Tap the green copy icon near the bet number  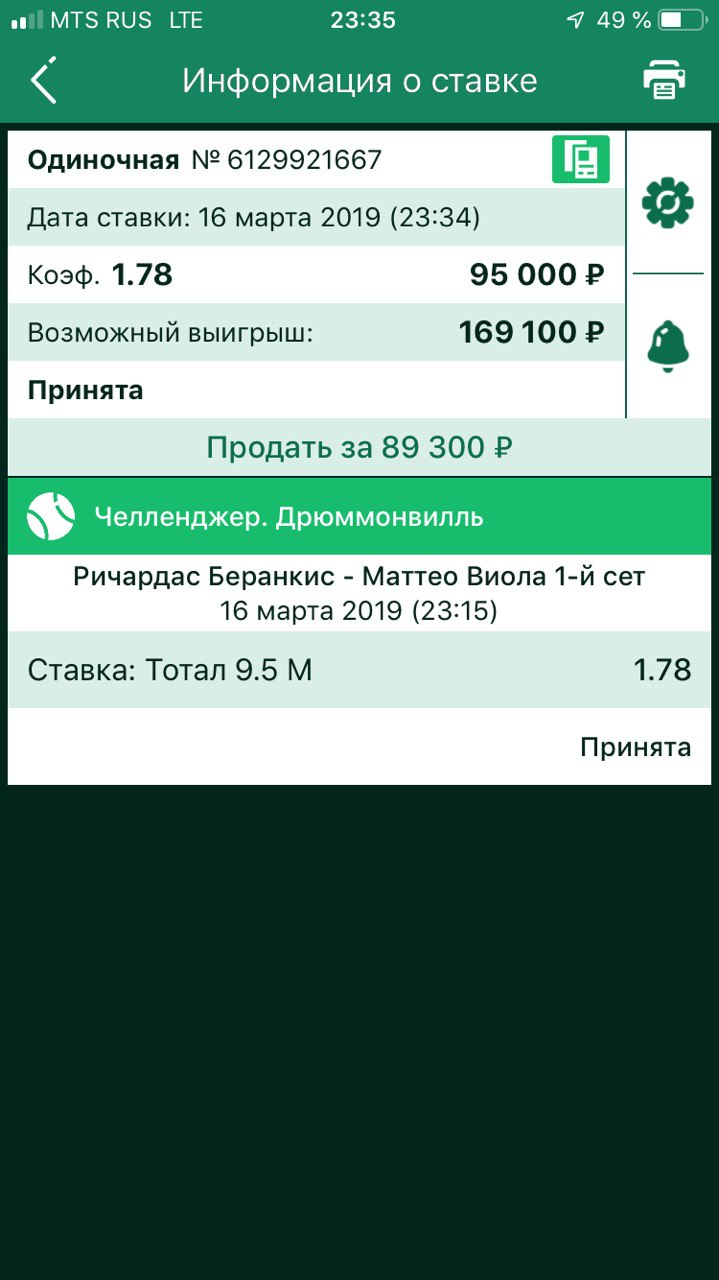pos(581,160)
